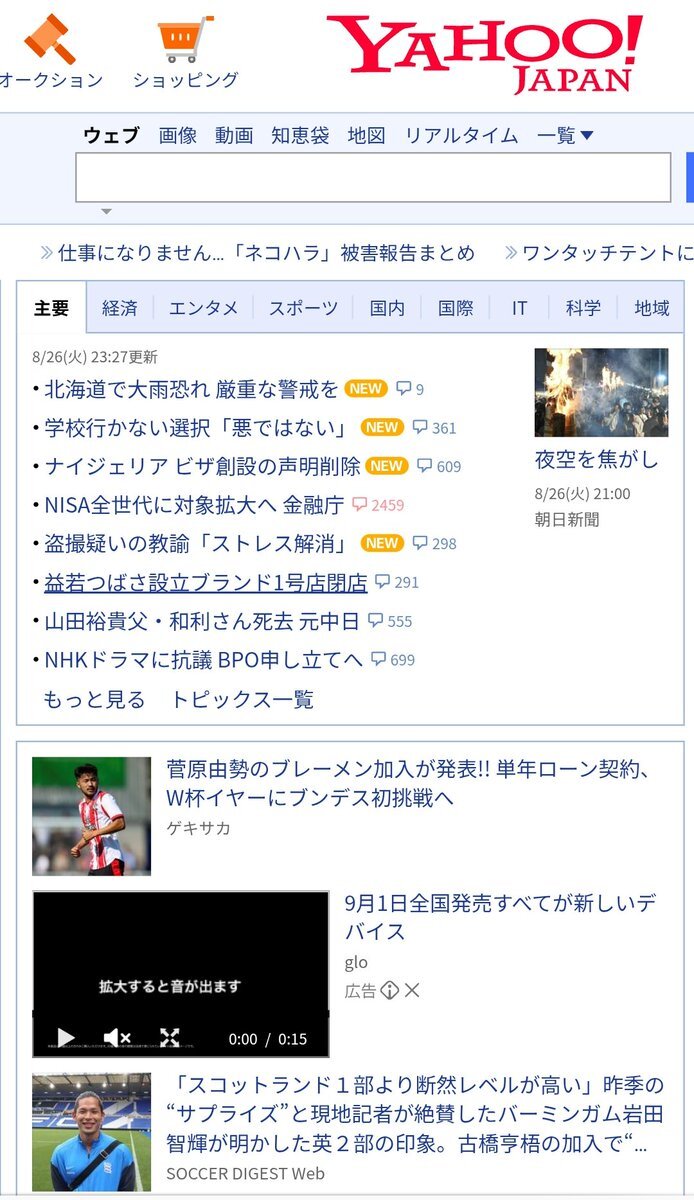Open NISA全世代に対象拡大へ 金融庁 article
The image size is (694, 1200).
pyautogui.click(x=194, y=505)
